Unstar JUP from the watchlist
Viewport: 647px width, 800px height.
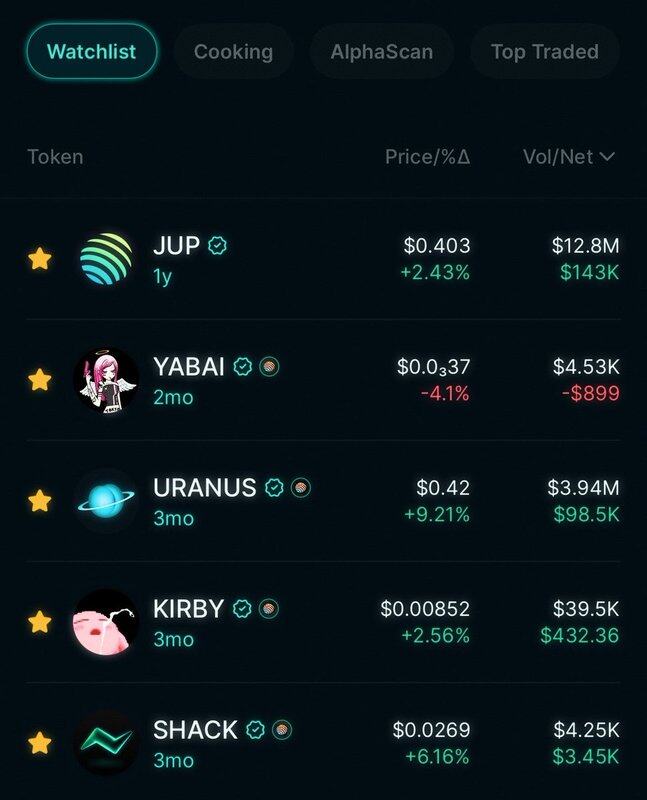pyautogui.click(x=39, y=260)
